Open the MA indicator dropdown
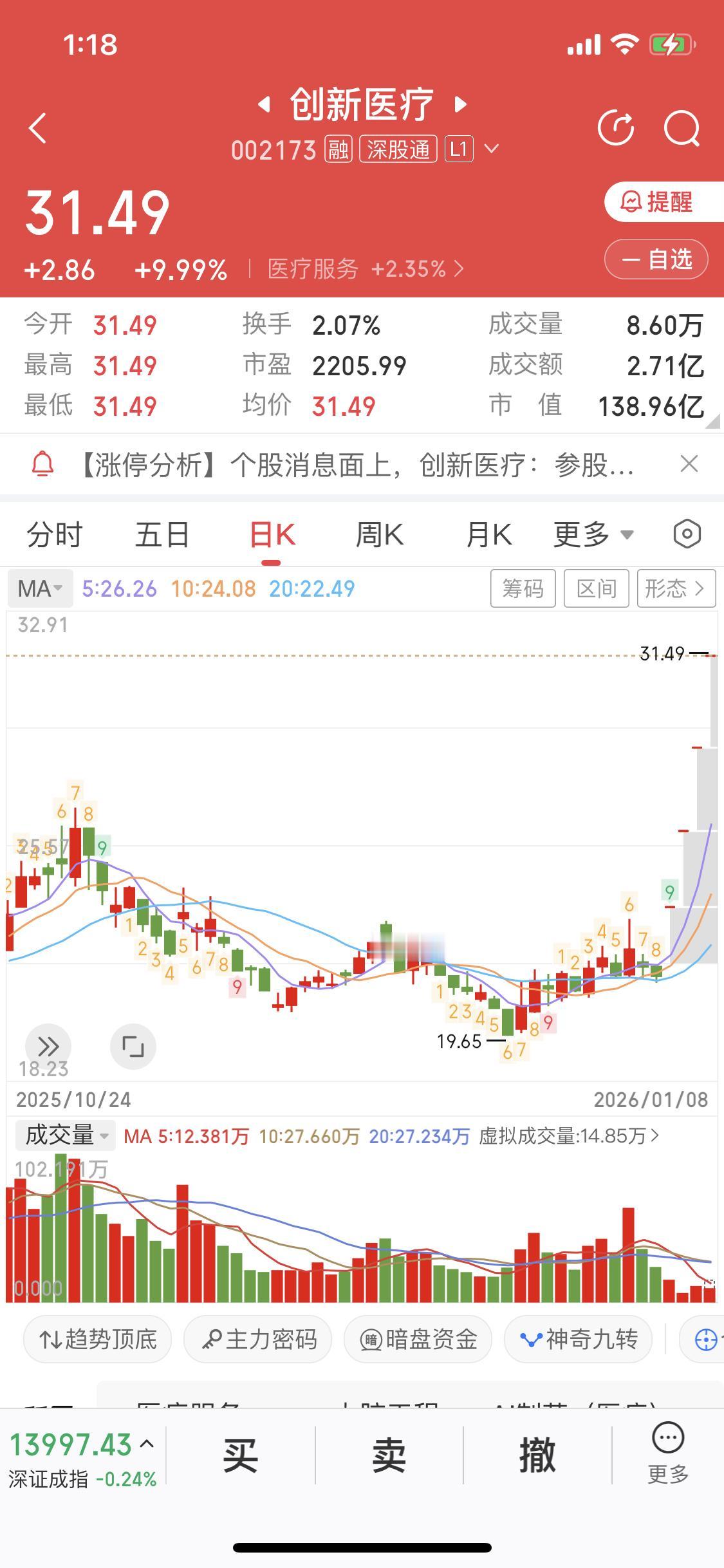This screenshot has height=1568, width=724. pyautogui.click(x=39, y=588)
